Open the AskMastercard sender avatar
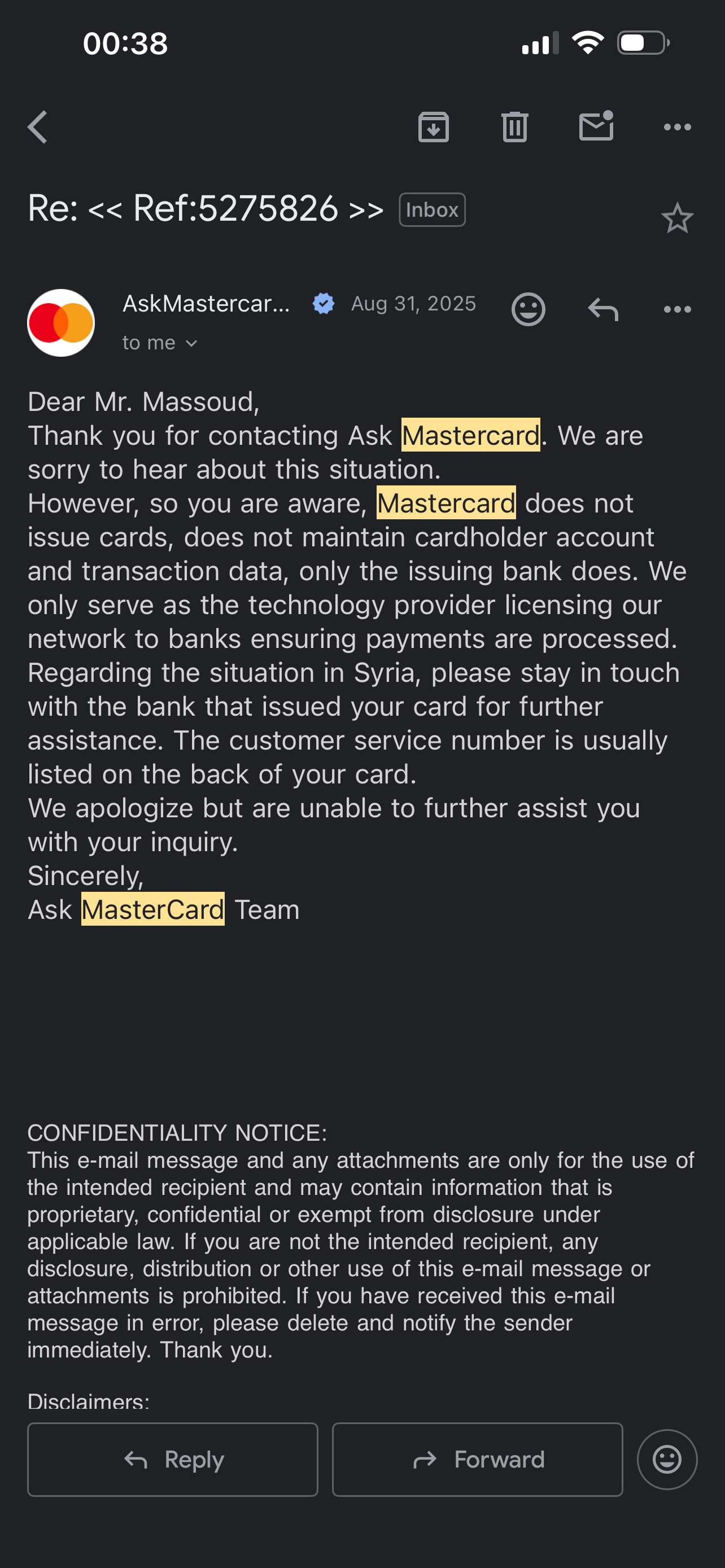The height and width of the screenshot is (1568, 725). pyautogui.click(x=61, y=323)
